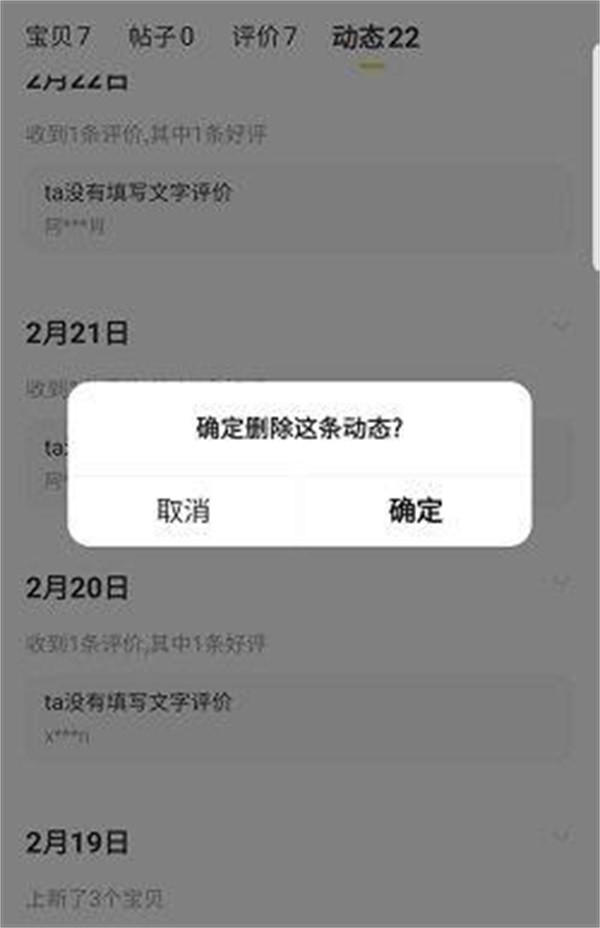Screen dimensions: 600x928
Task: Switch to the 宝贝 7 tab
Action: coord(57,38)
